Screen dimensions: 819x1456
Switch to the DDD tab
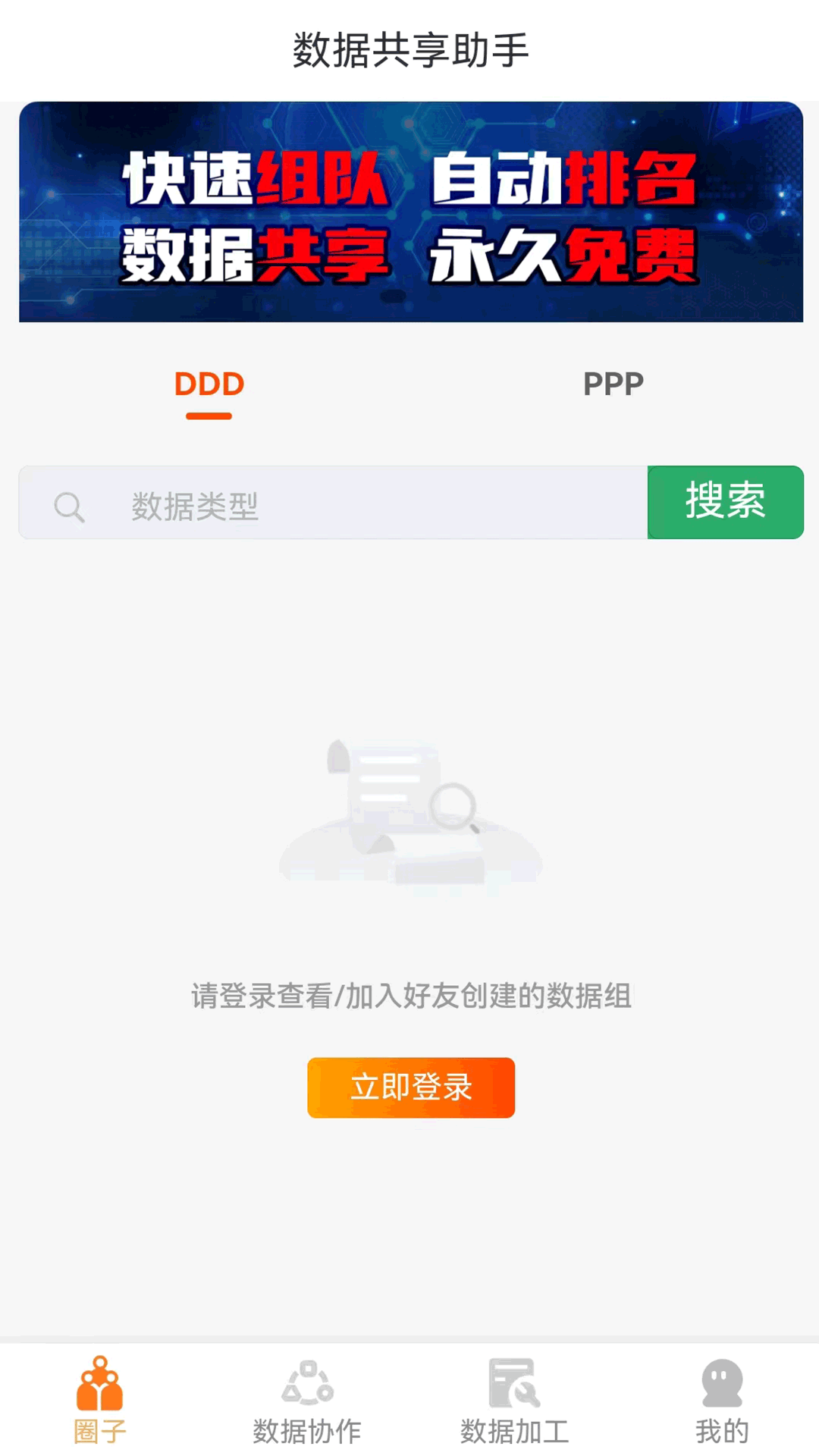pyautogui.click(x=208, y=384)
